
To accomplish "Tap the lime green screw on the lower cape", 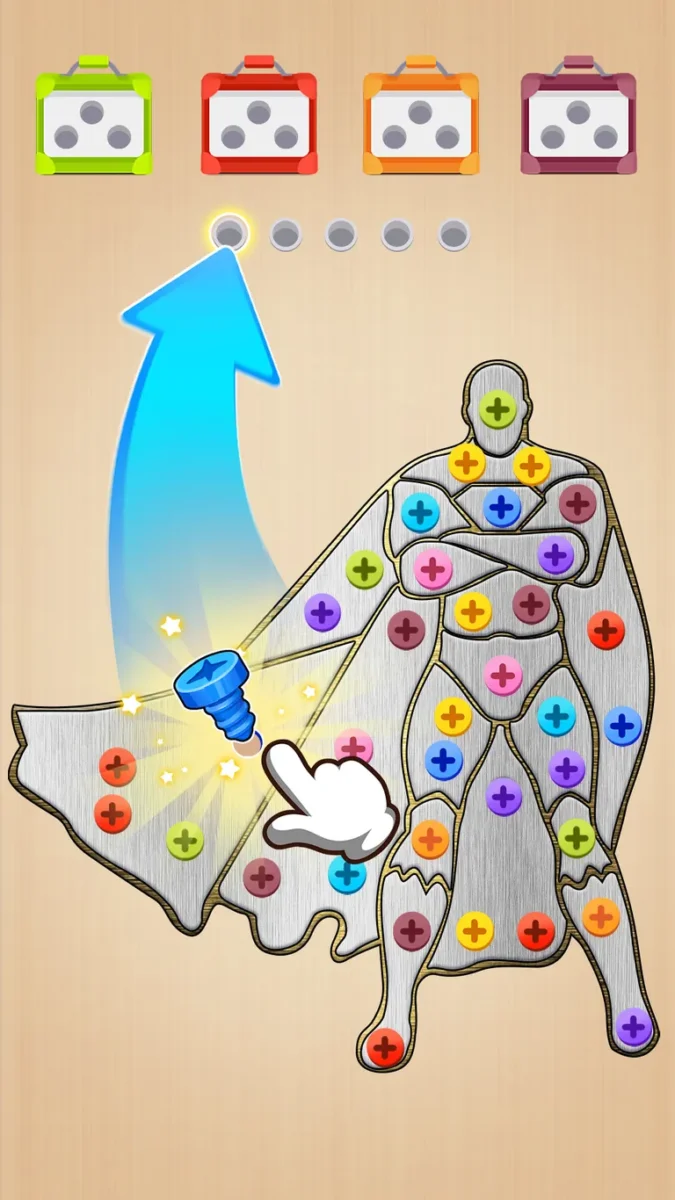I will tap(185, 840).
